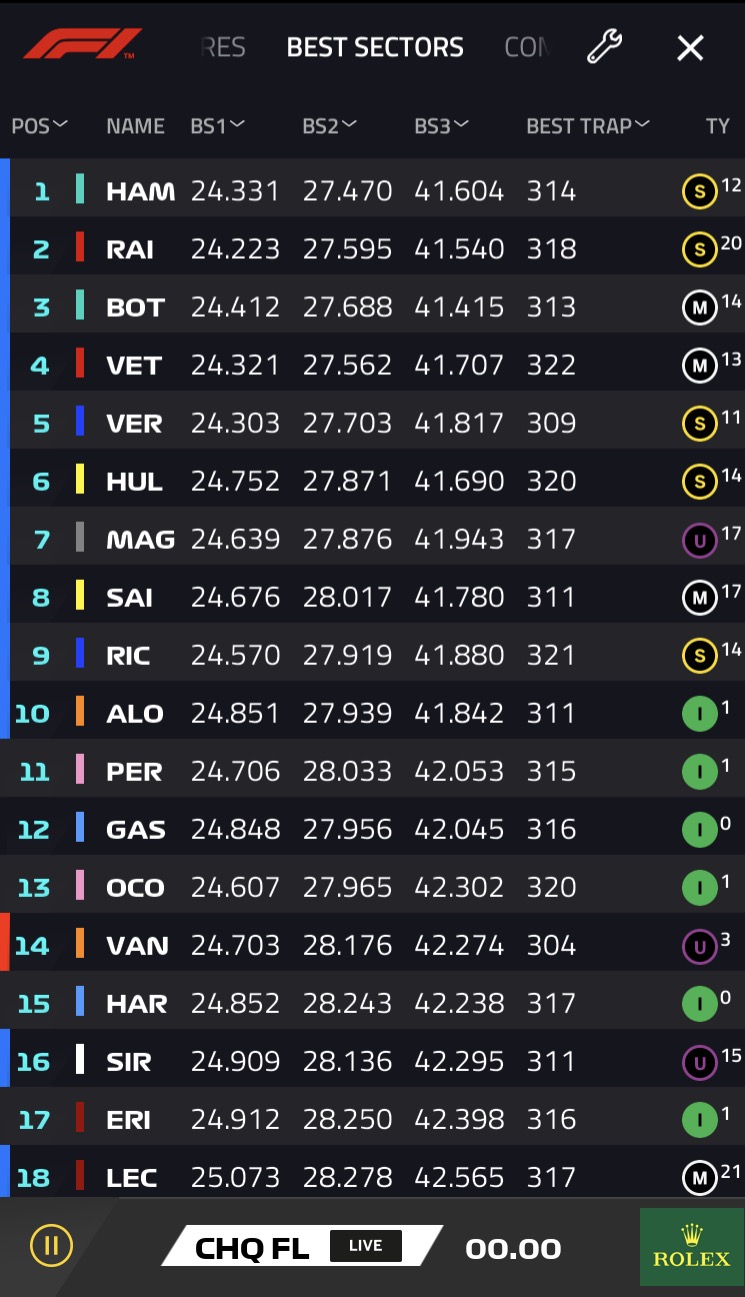Pause the live timing feed
745x1297 pixels.
tap(51, 1246)
